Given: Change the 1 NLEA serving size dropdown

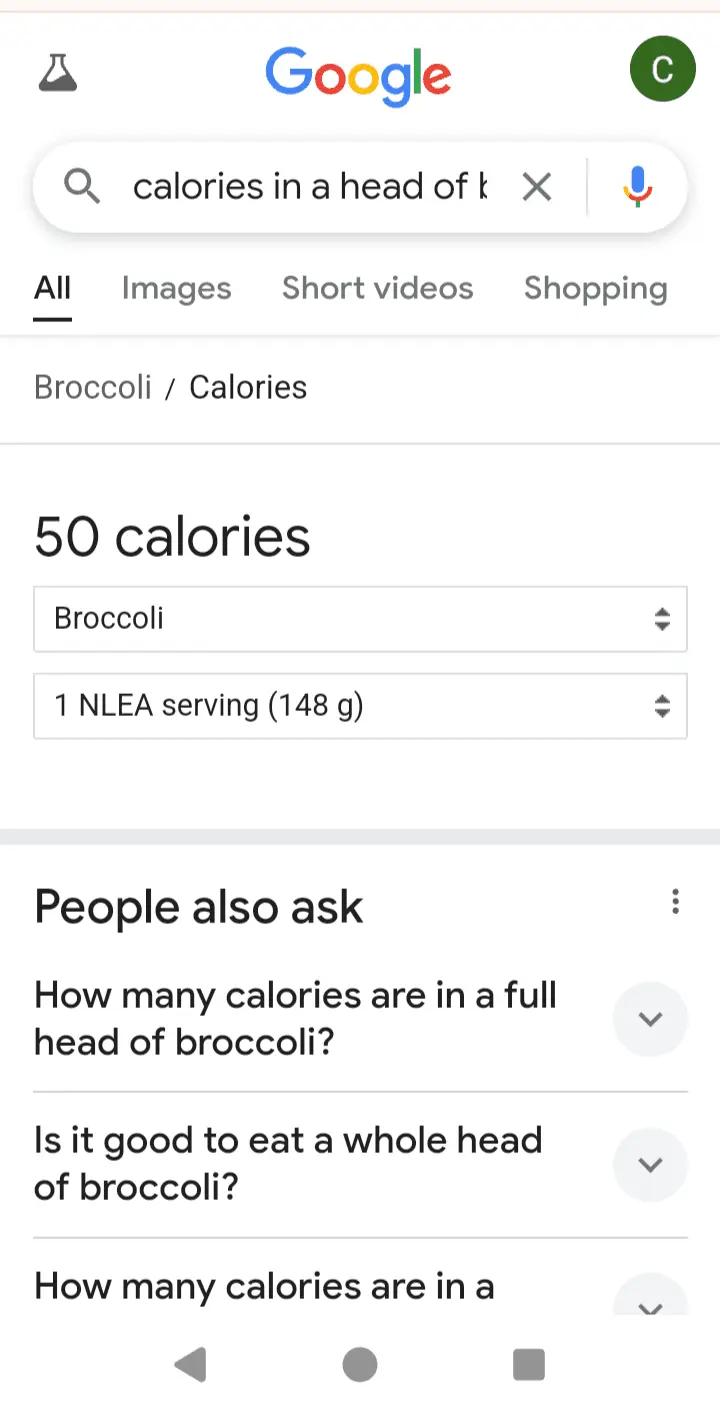Looking at the screenshot, I should (360, 706).
